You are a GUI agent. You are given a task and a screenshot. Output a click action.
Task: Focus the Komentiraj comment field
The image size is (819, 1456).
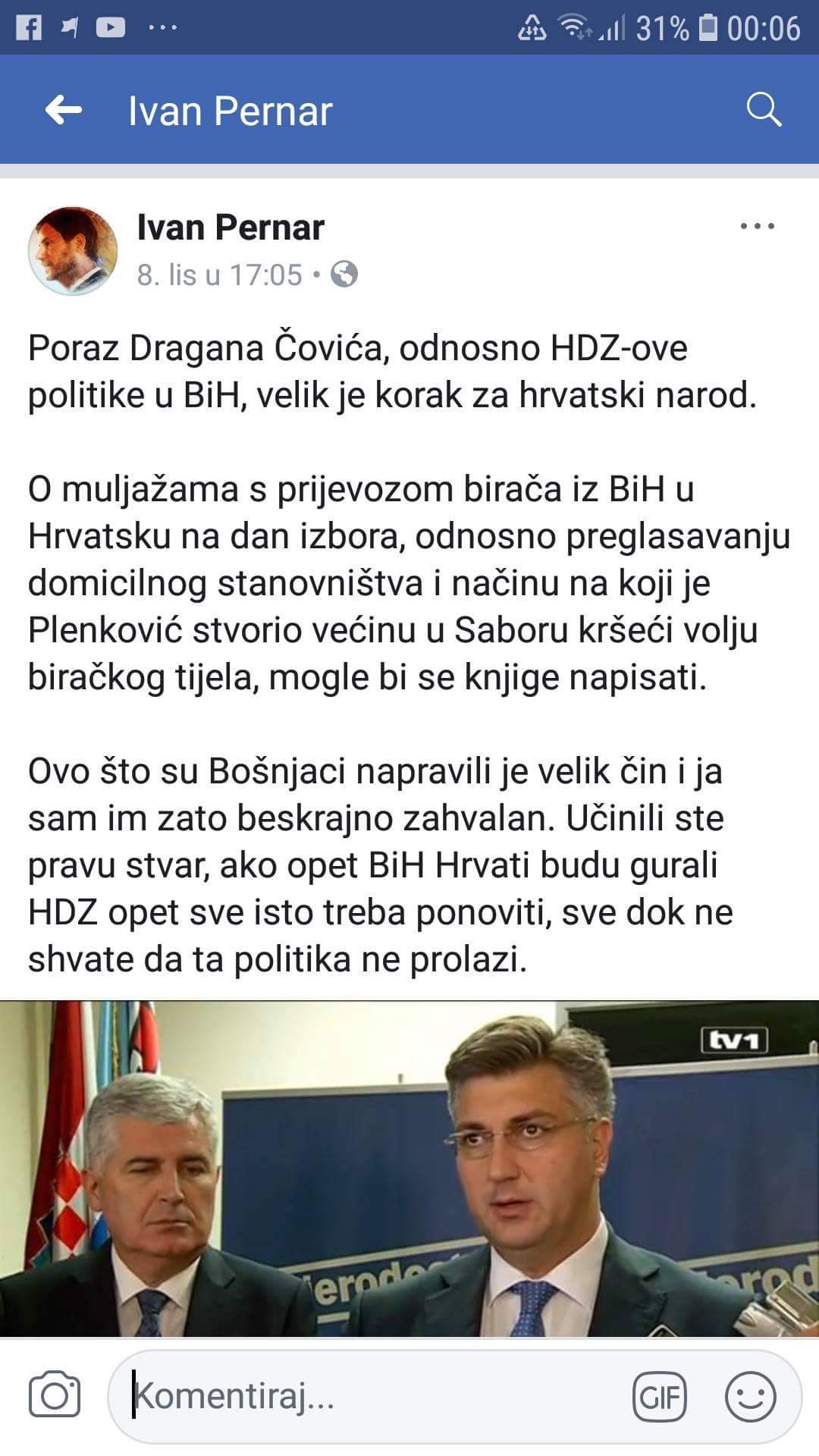click(x=364, y=1395)
